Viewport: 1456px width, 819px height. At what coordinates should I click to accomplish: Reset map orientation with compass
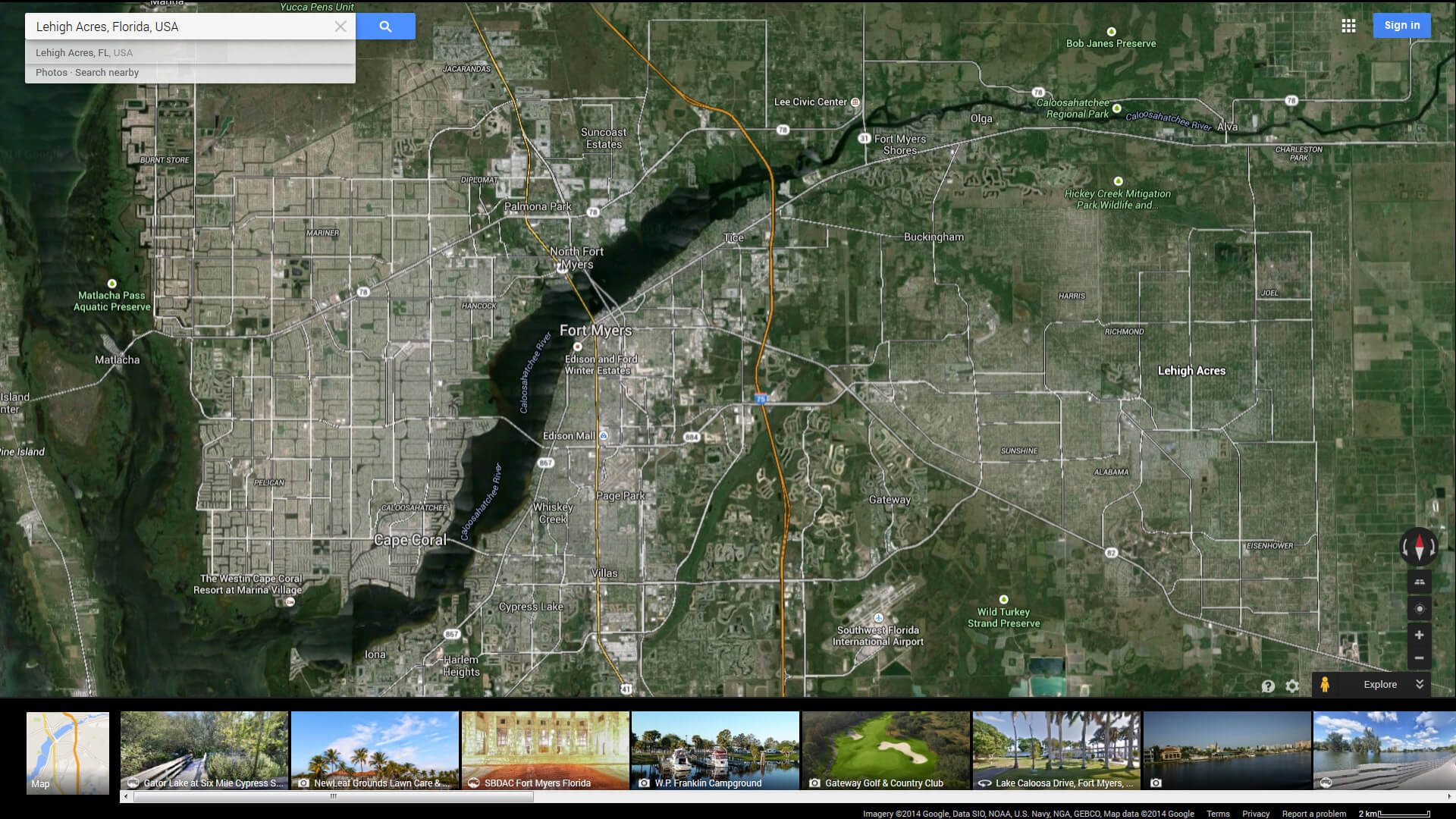click(x=1419, y=547)
